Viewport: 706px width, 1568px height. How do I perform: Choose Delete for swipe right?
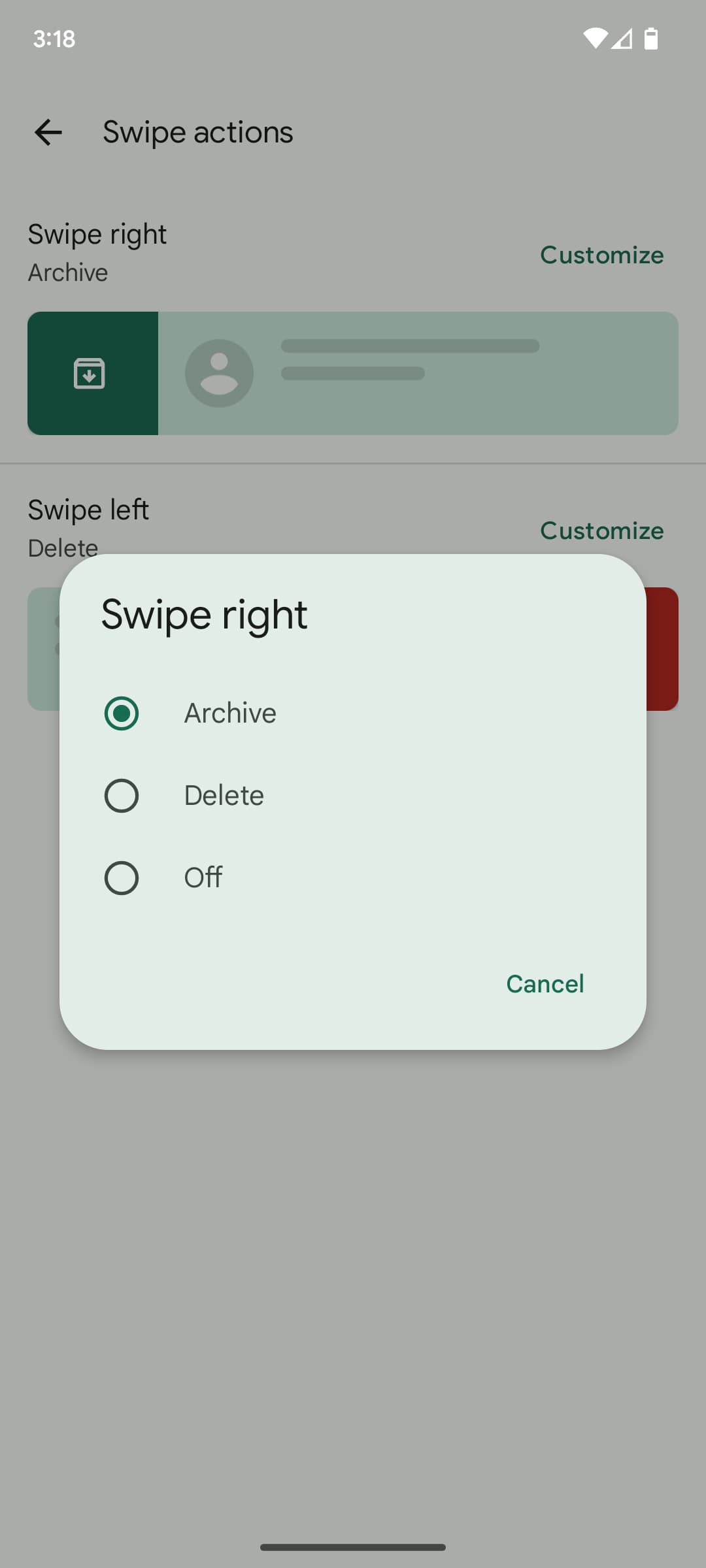coord(122,795)
